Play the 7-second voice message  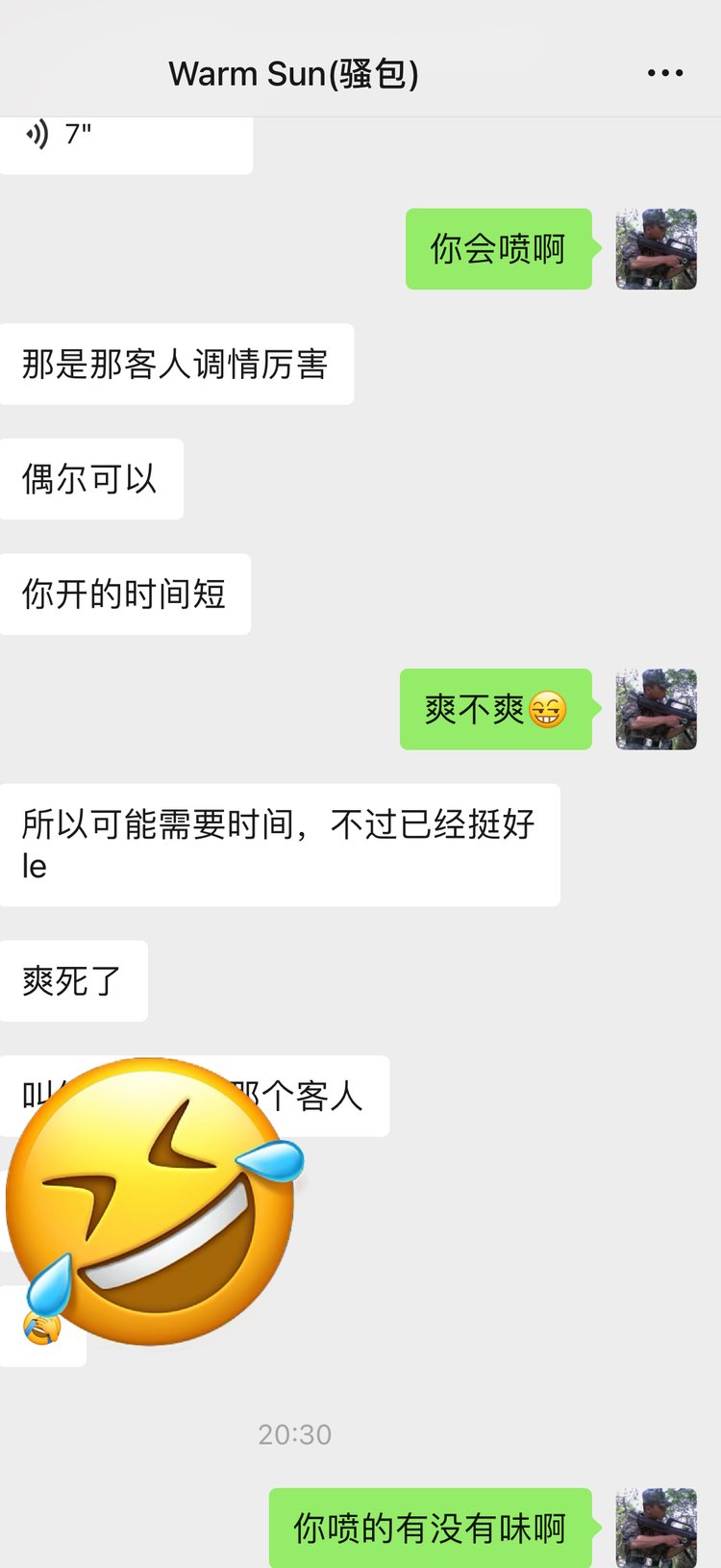125,138
